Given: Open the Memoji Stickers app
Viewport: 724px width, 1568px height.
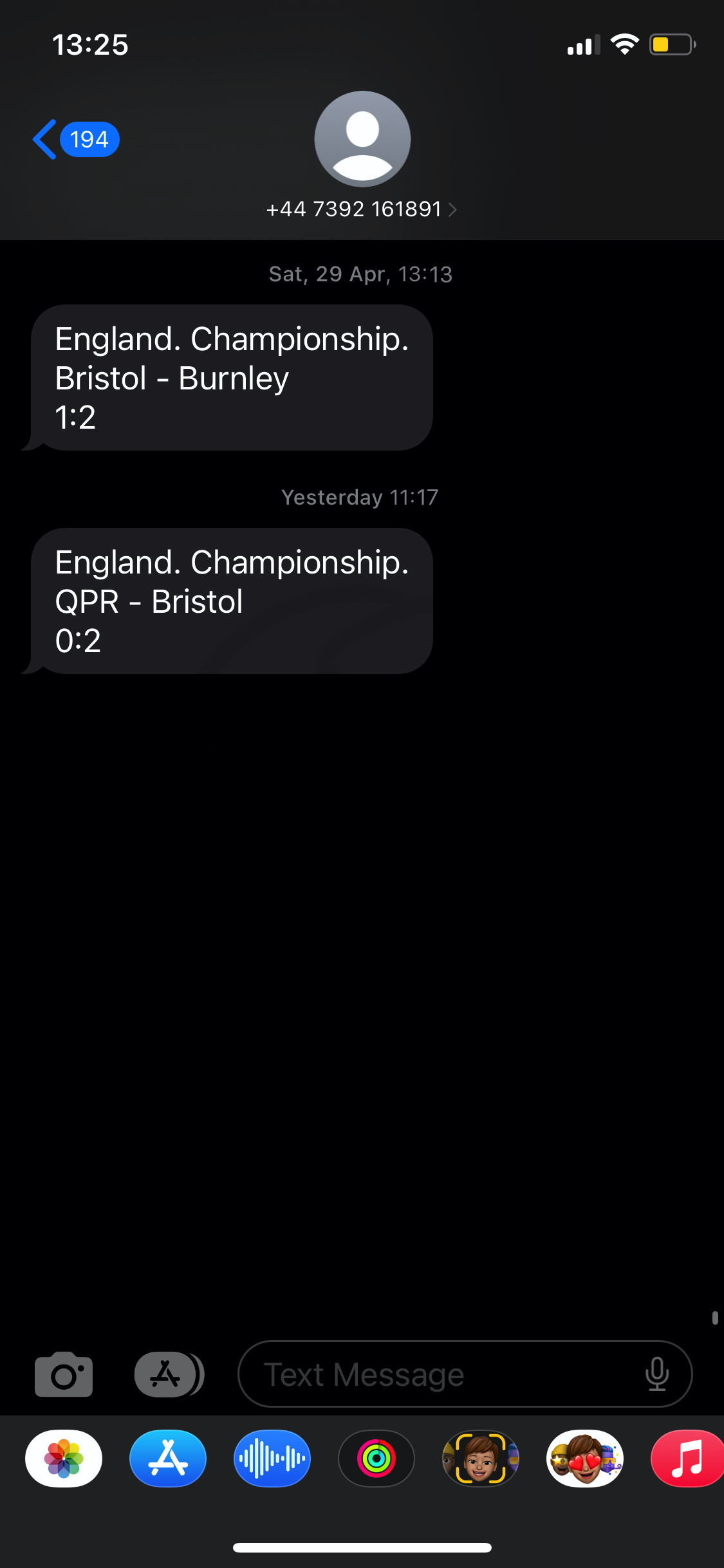Looking at the screenshot, I should click(x=585, y=1459).
